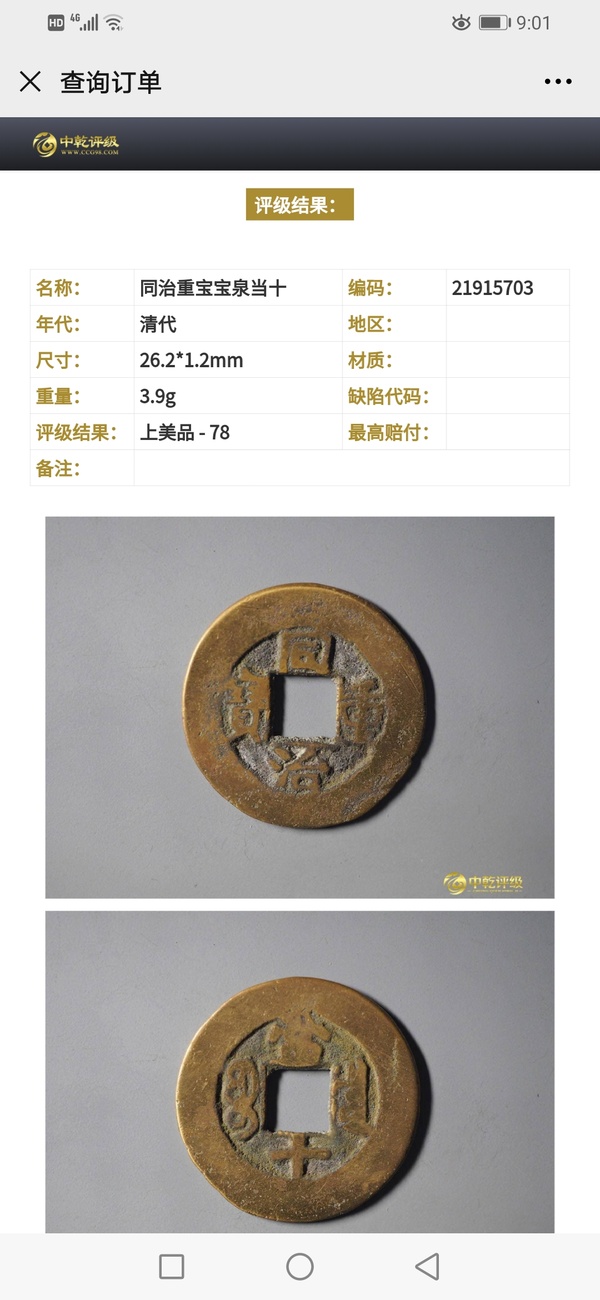Close the 查询订单 page

30,82
